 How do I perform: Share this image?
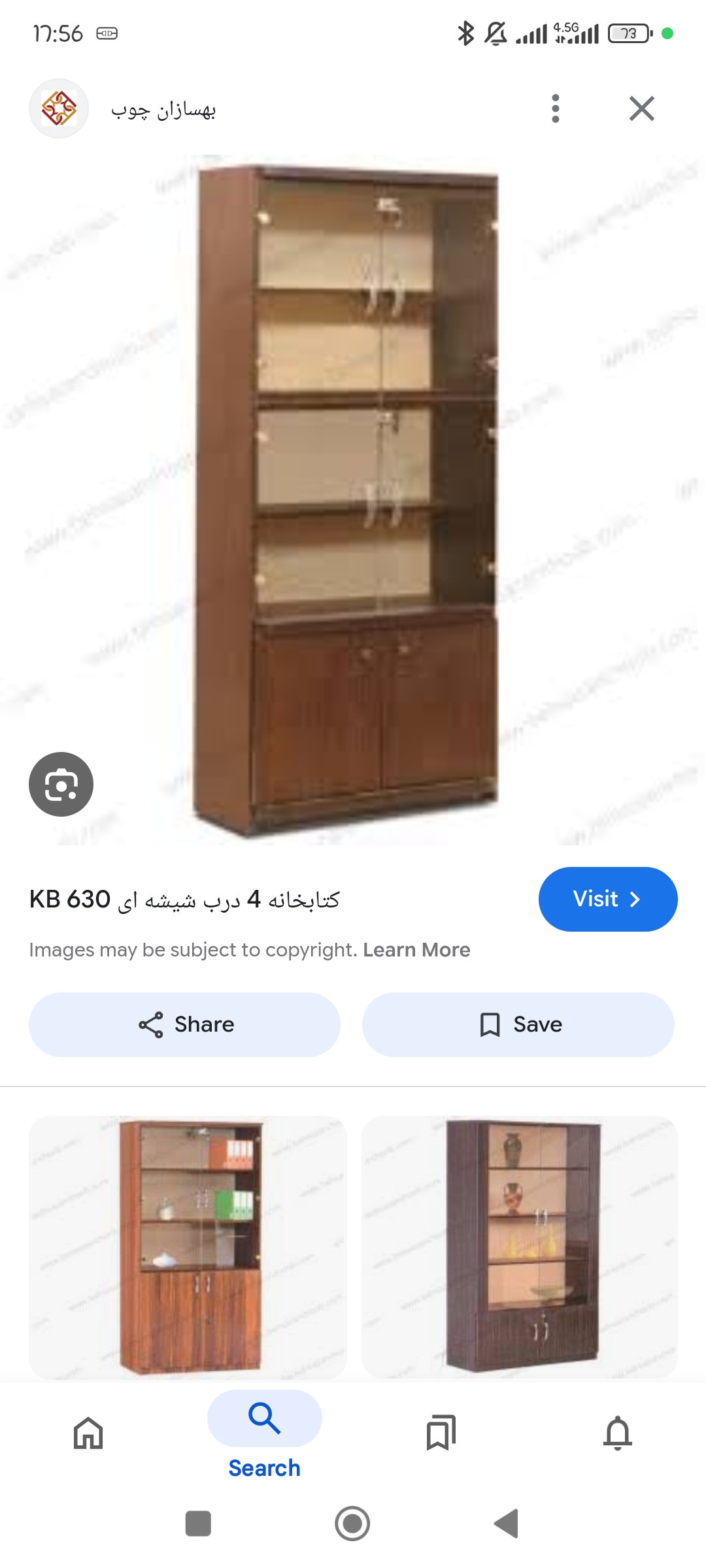click(x=185, y=1024)
